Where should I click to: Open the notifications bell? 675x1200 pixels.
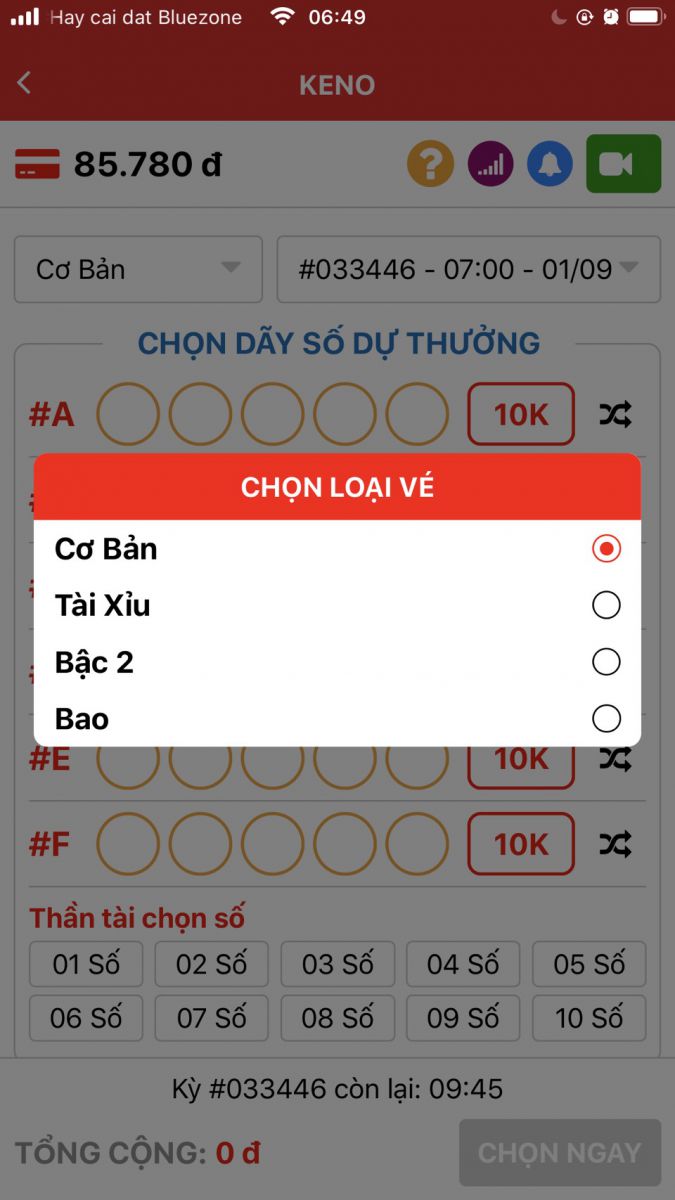tap(550, 164)
